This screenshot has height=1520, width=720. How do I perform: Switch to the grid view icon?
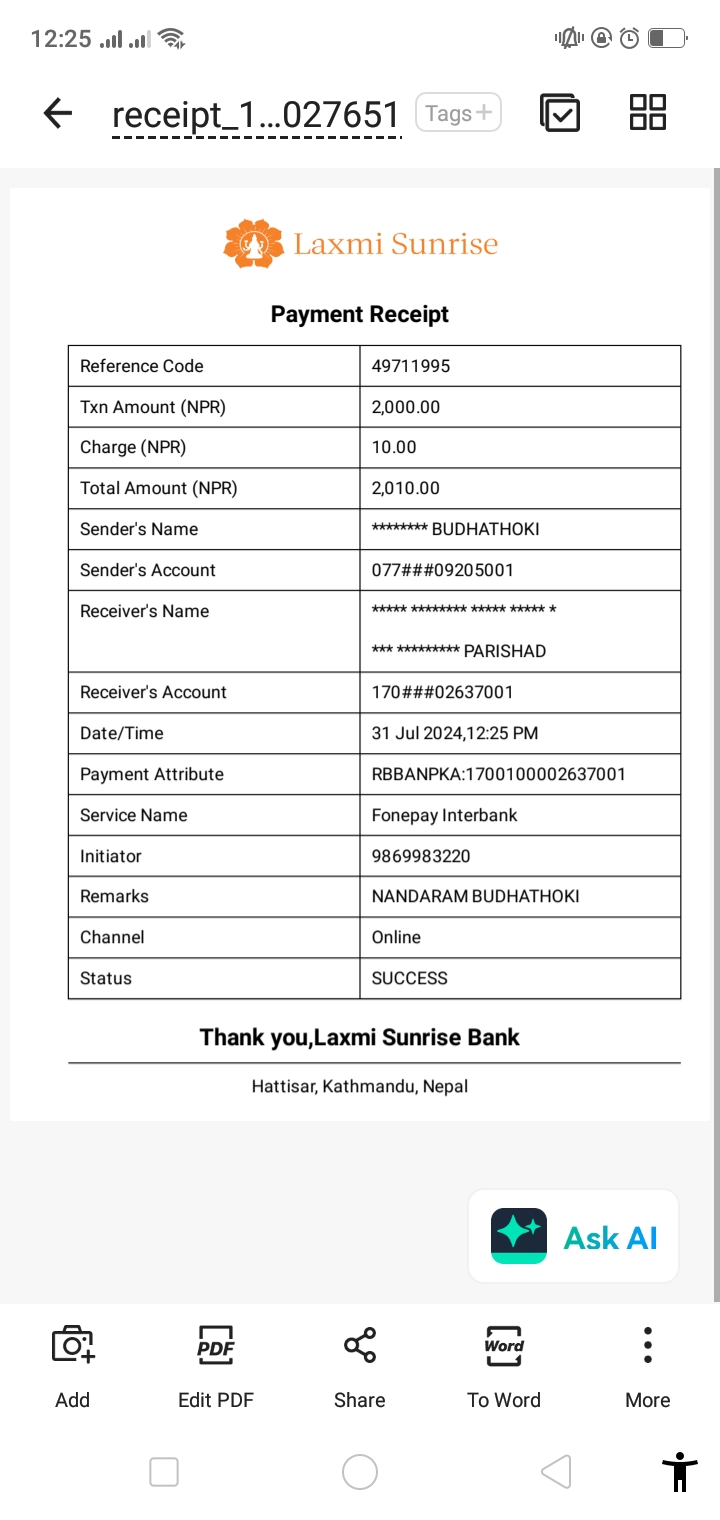click(x=648, y=113)
